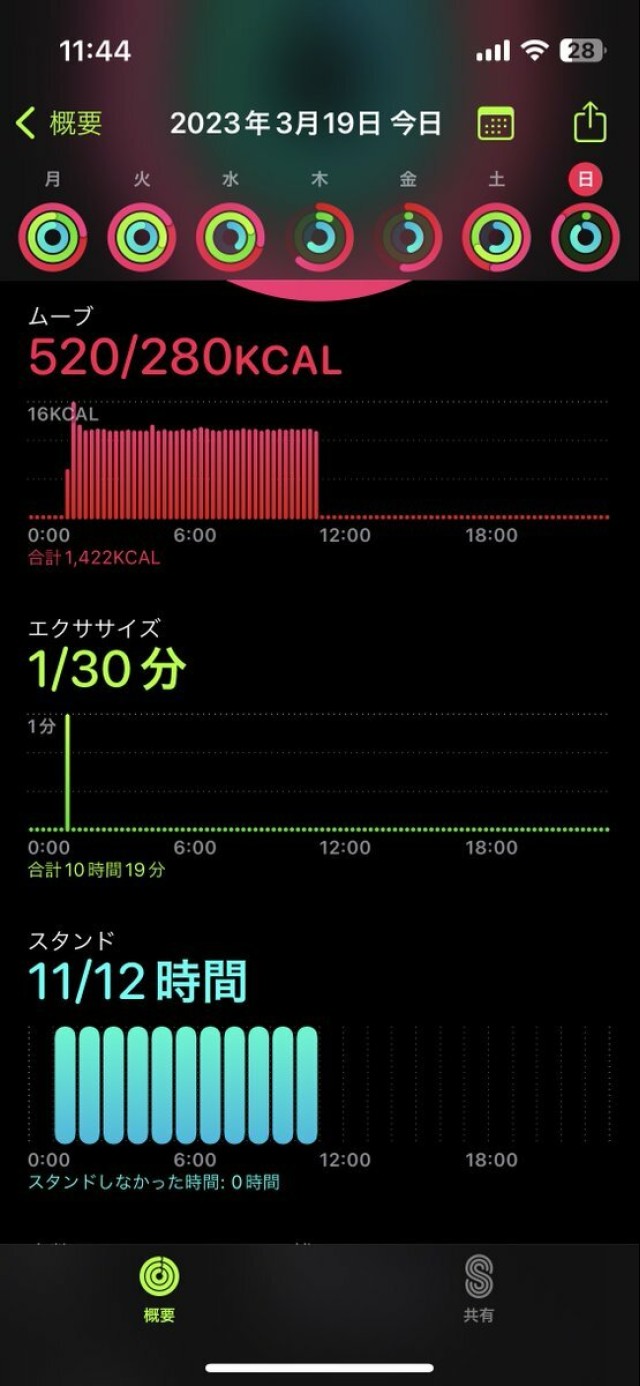The height and width of the screenshot is (1386, 640).
Task: Select Tuesday (火) activity rings
Action: [x=142, y=237]
